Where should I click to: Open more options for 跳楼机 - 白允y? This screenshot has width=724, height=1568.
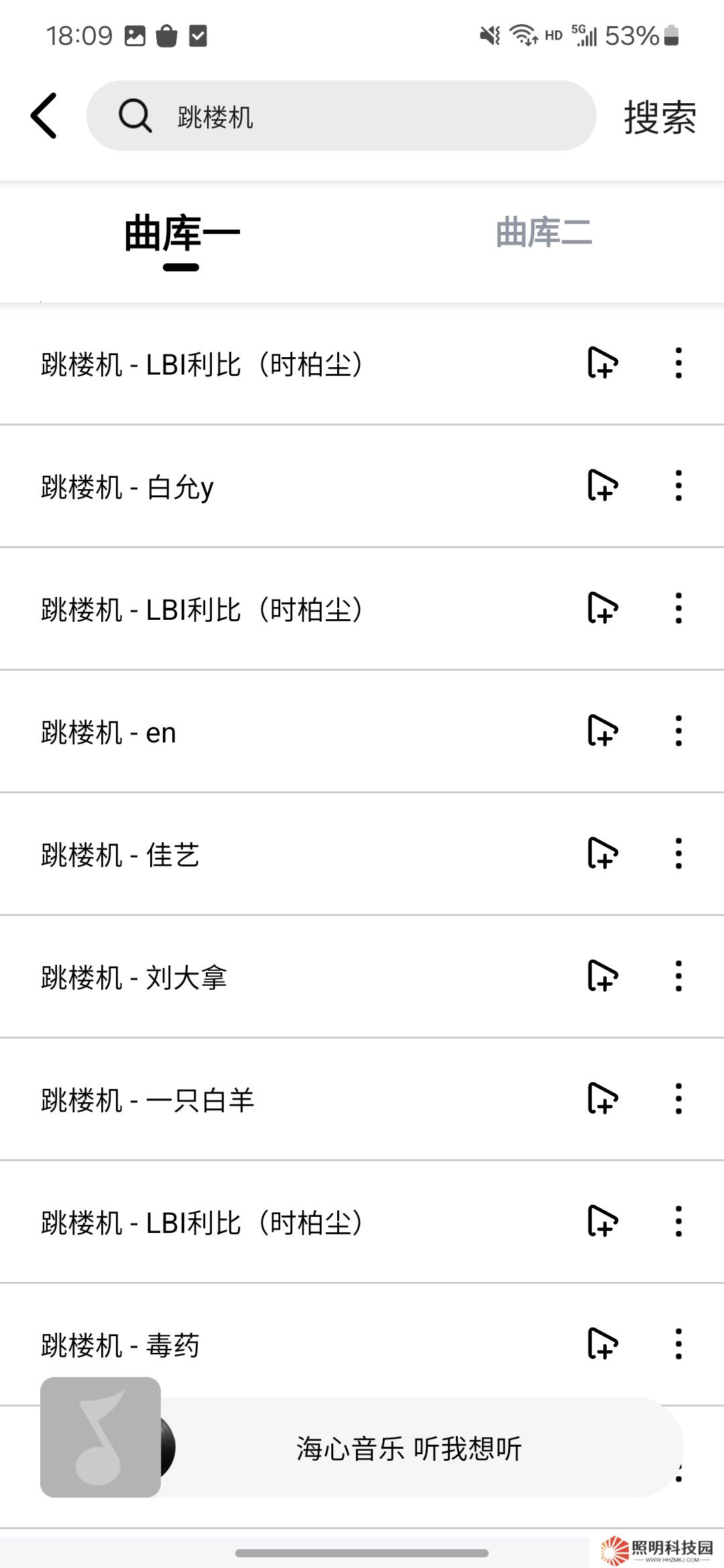pos(678,485)
